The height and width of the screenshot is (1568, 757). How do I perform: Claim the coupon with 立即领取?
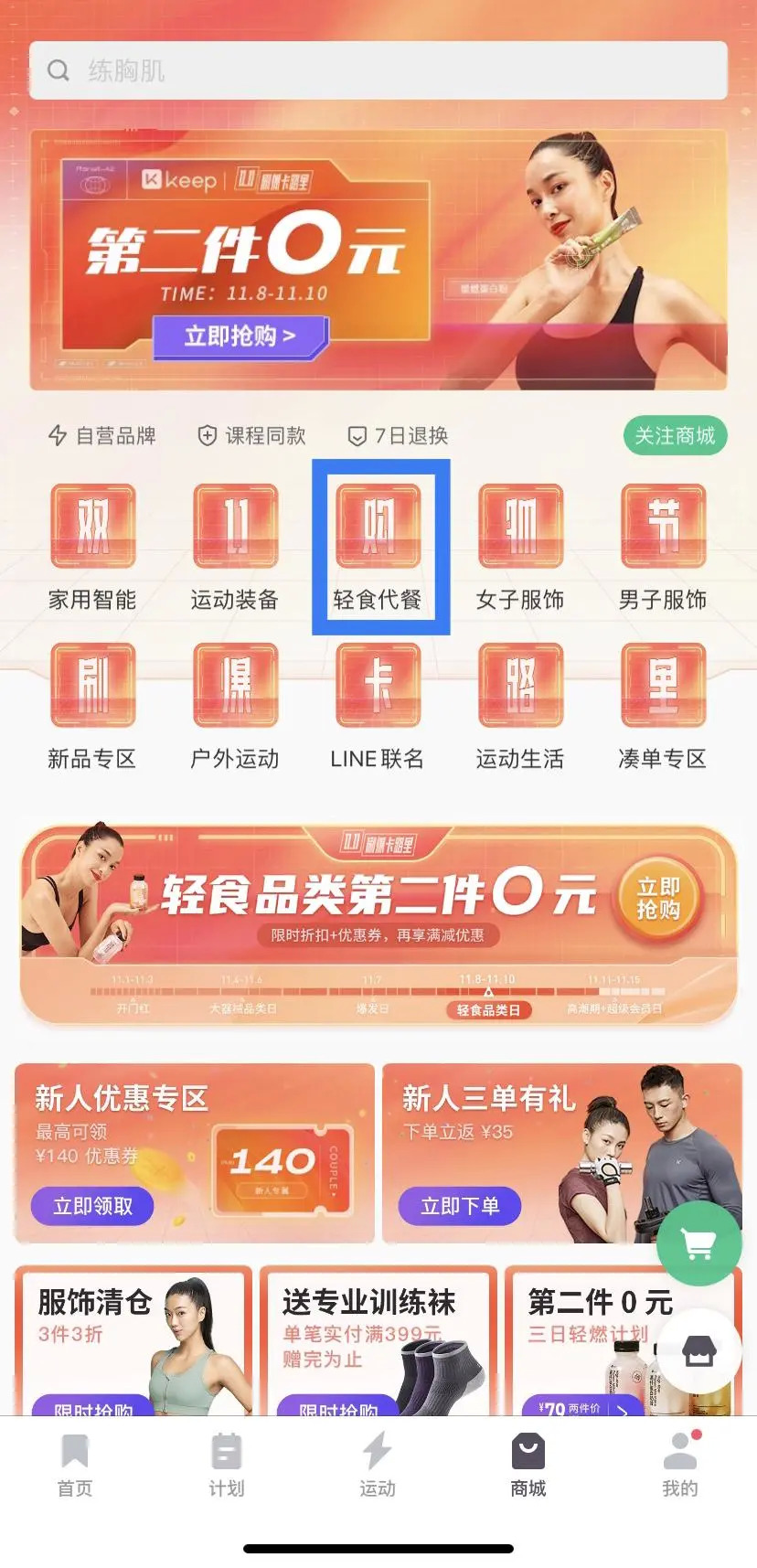tap(92, 1206)
